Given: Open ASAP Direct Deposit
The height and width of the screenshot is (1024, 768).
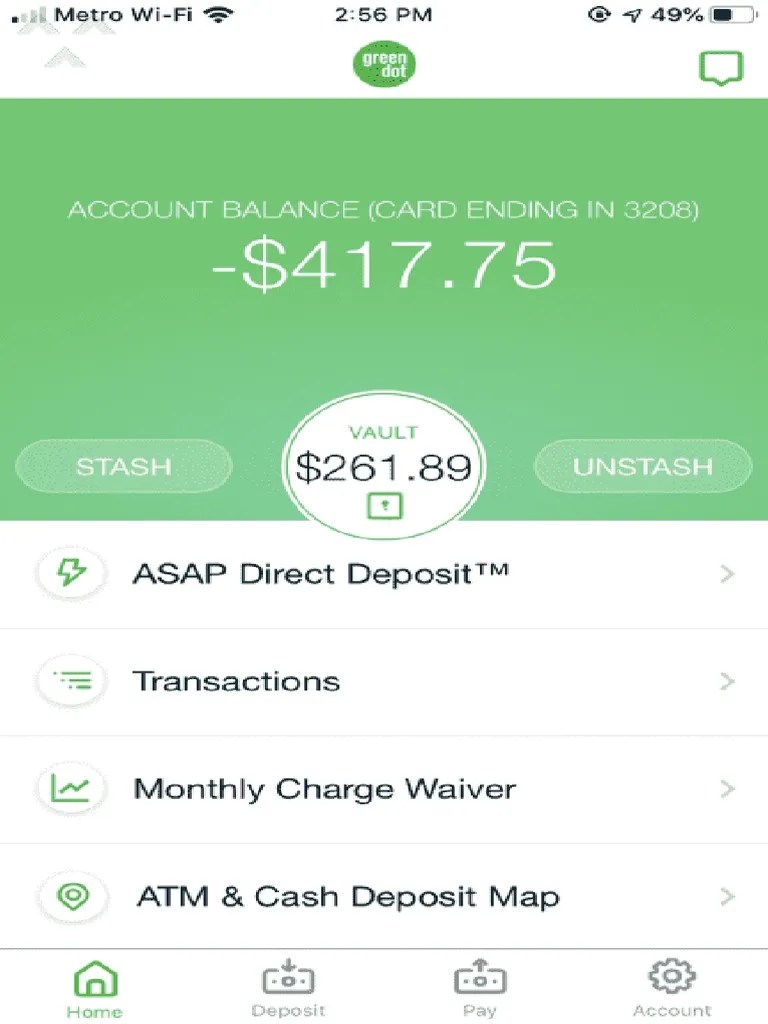Looking at the screenshot, I should tap(384, 574).
